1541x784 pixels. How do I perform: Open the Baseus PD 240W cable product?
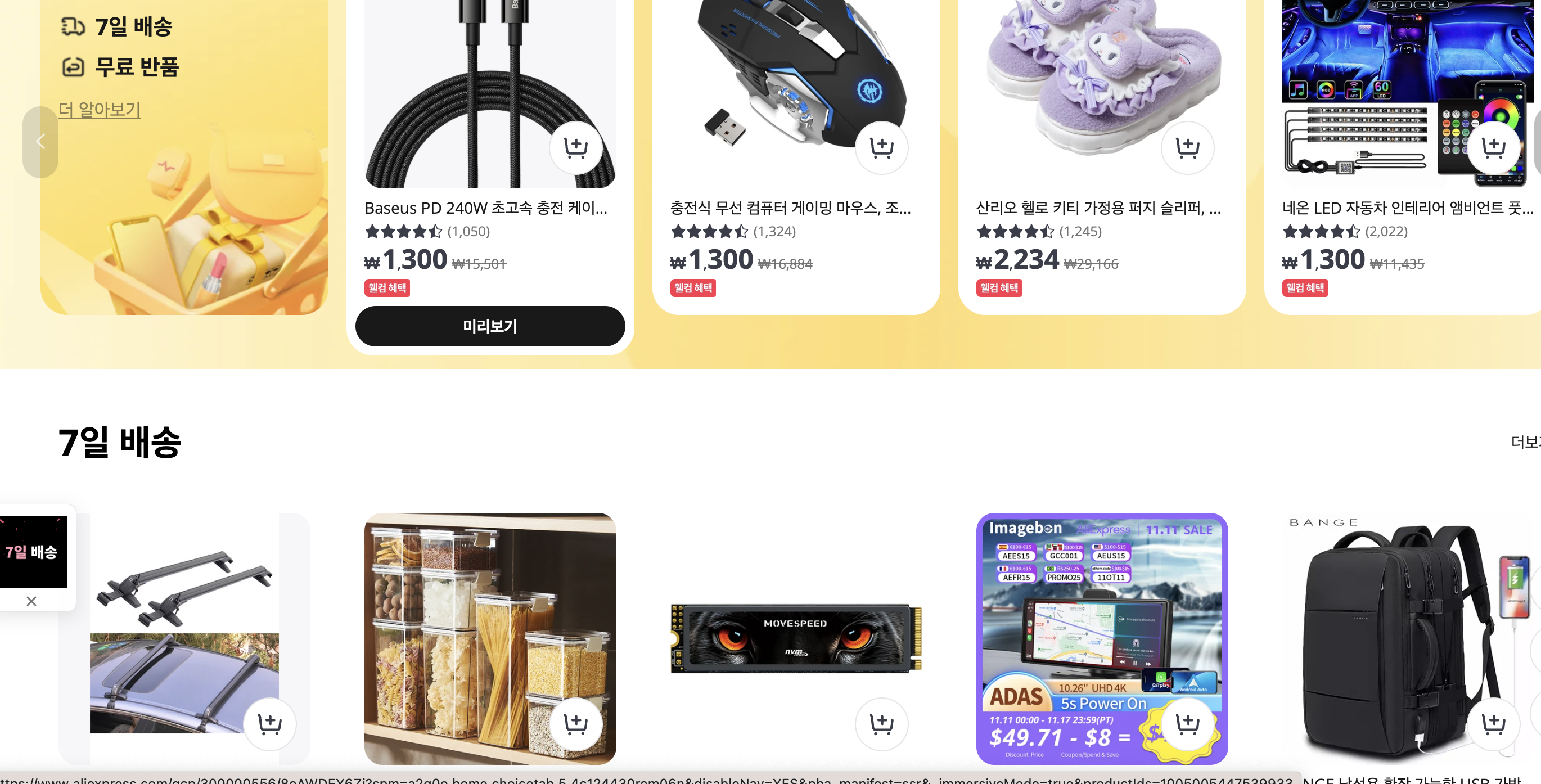click(485, 208)
